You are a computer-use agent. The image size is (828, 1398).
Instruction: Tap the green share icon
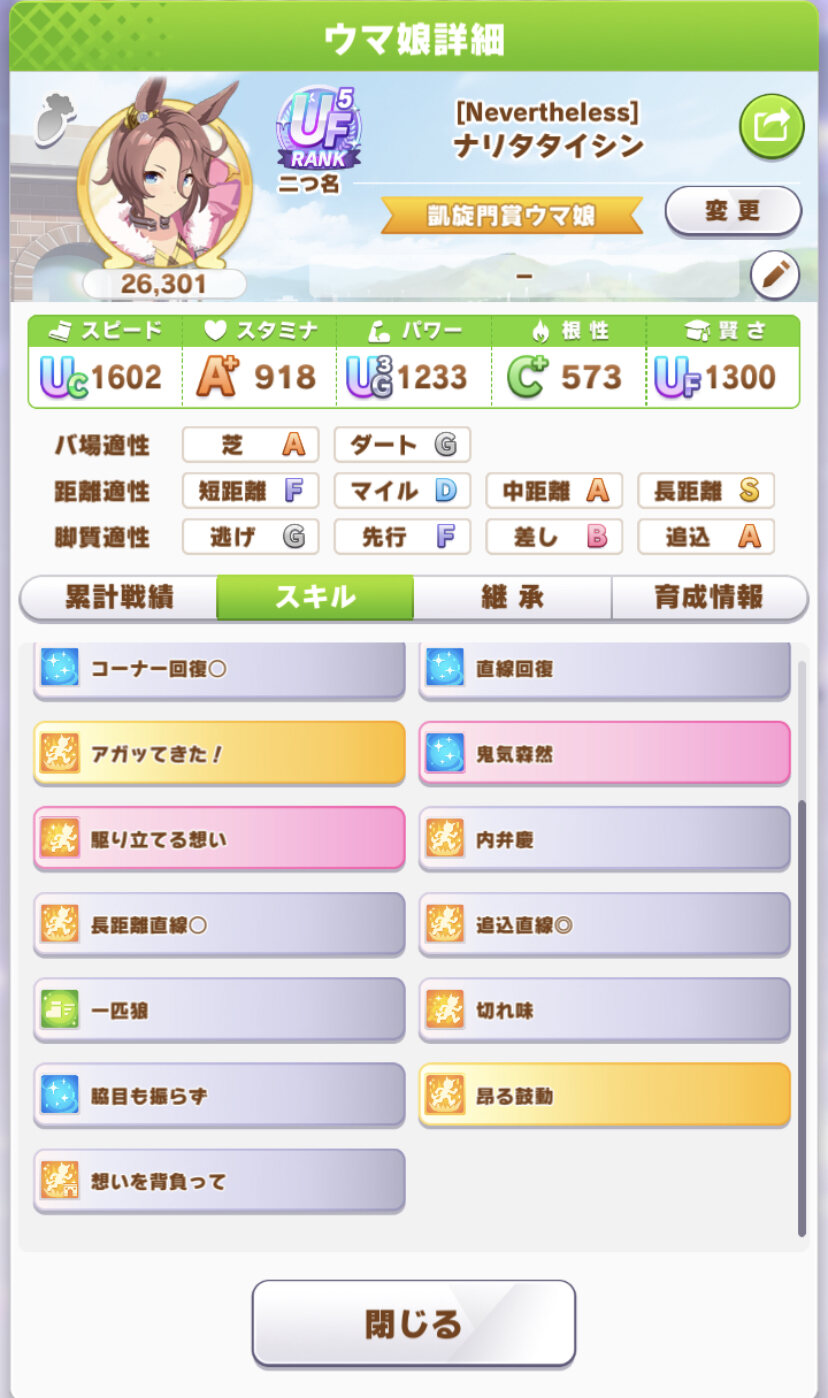[771, 125]
